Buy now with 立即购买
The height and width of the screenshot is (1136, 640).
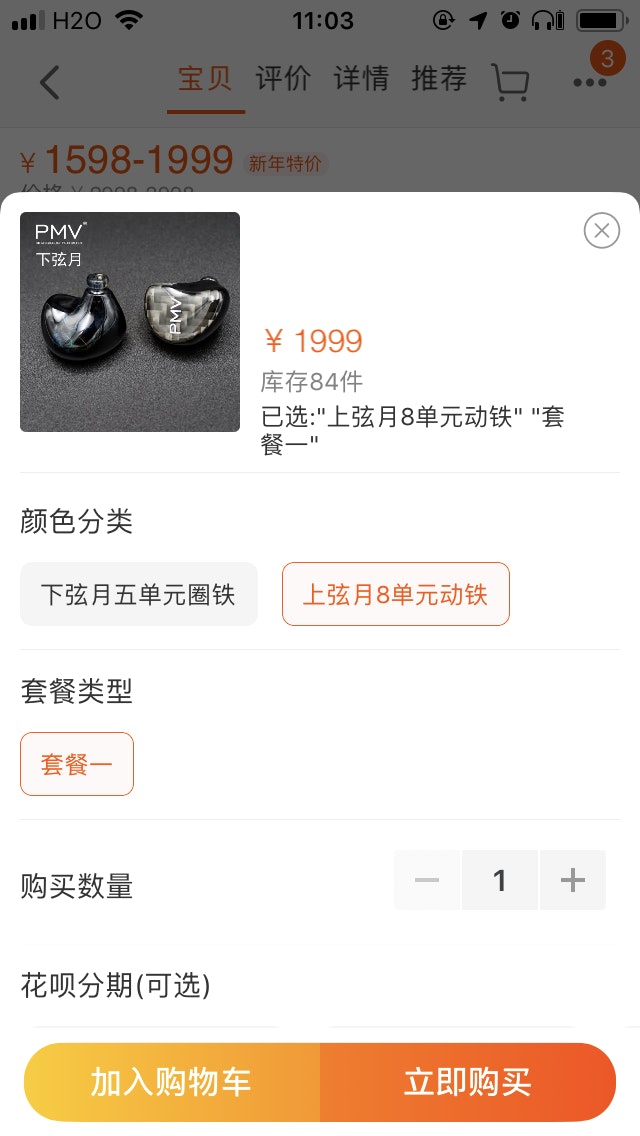coord(468,1082)
